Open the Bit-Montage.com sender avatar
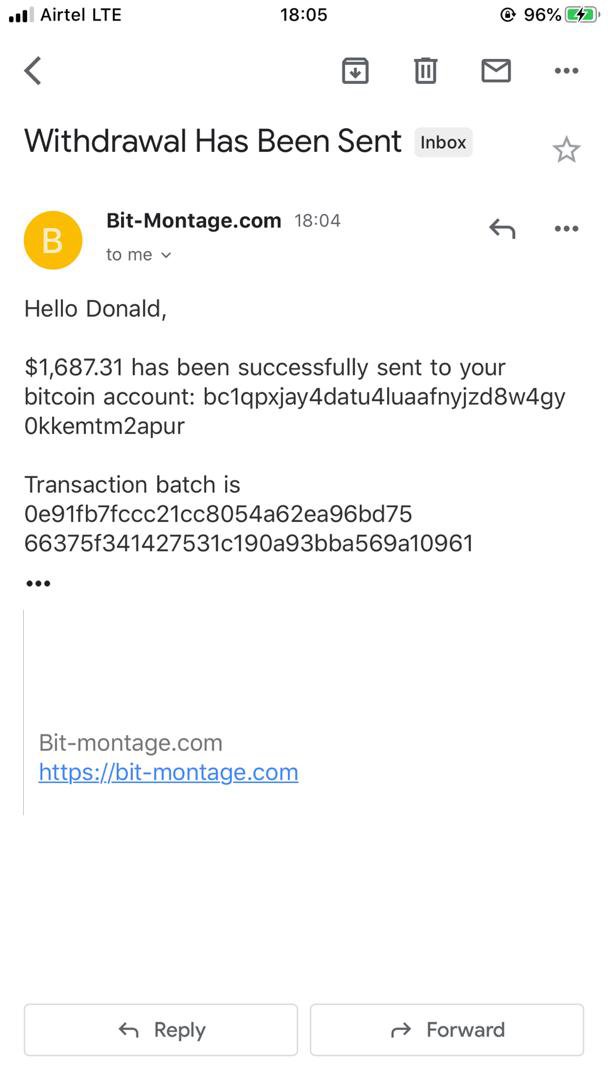The width and height of the screenshot is (608, 1080). coord(53,240)
